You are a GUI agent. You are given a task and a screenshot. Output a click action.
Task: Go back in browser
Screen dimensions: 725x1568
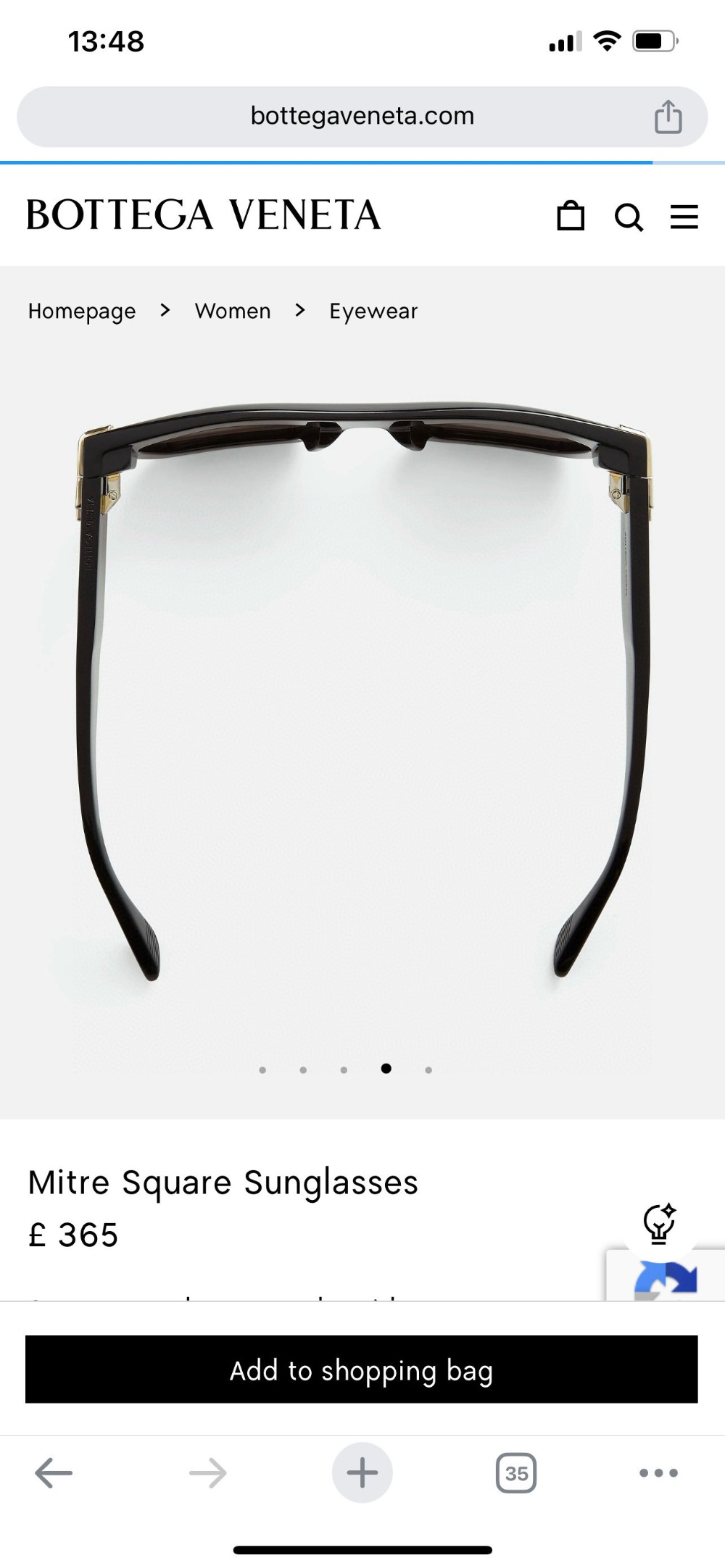click(54, 1473)
